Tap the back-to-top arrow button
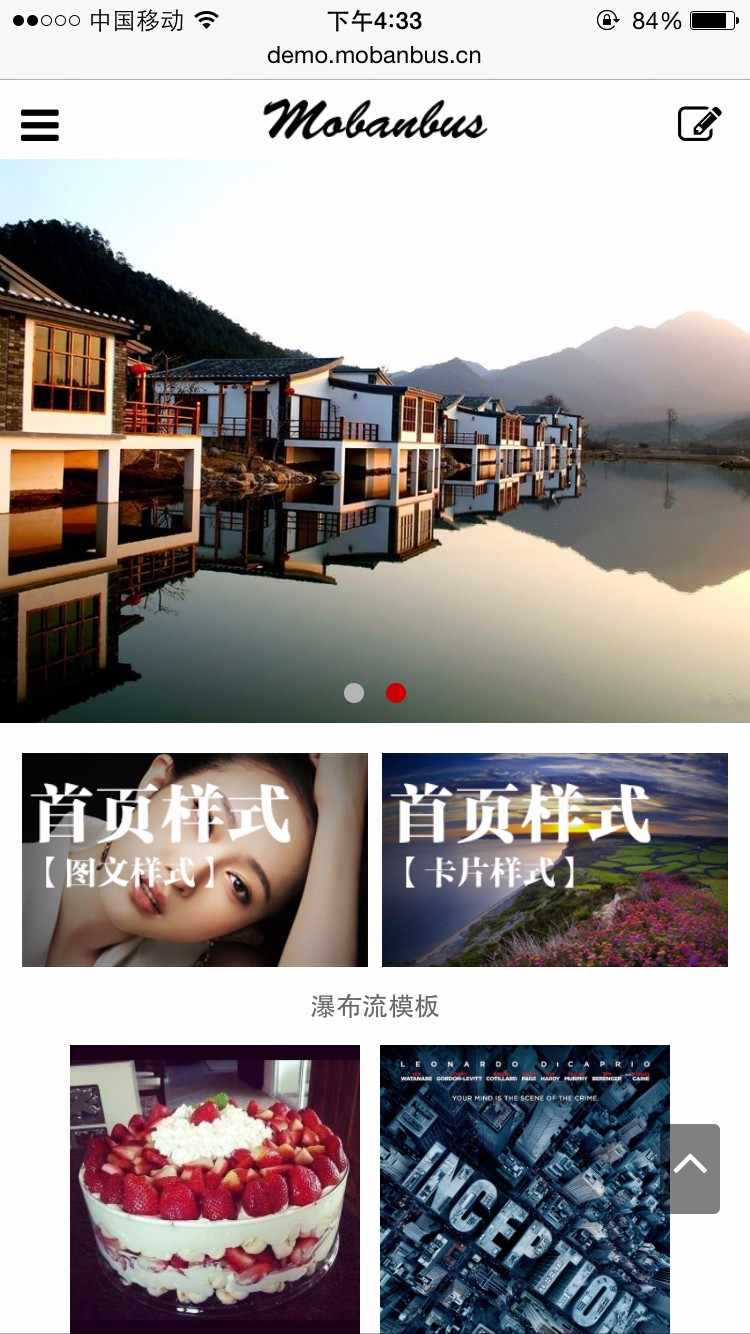 tap(690, 1168)
